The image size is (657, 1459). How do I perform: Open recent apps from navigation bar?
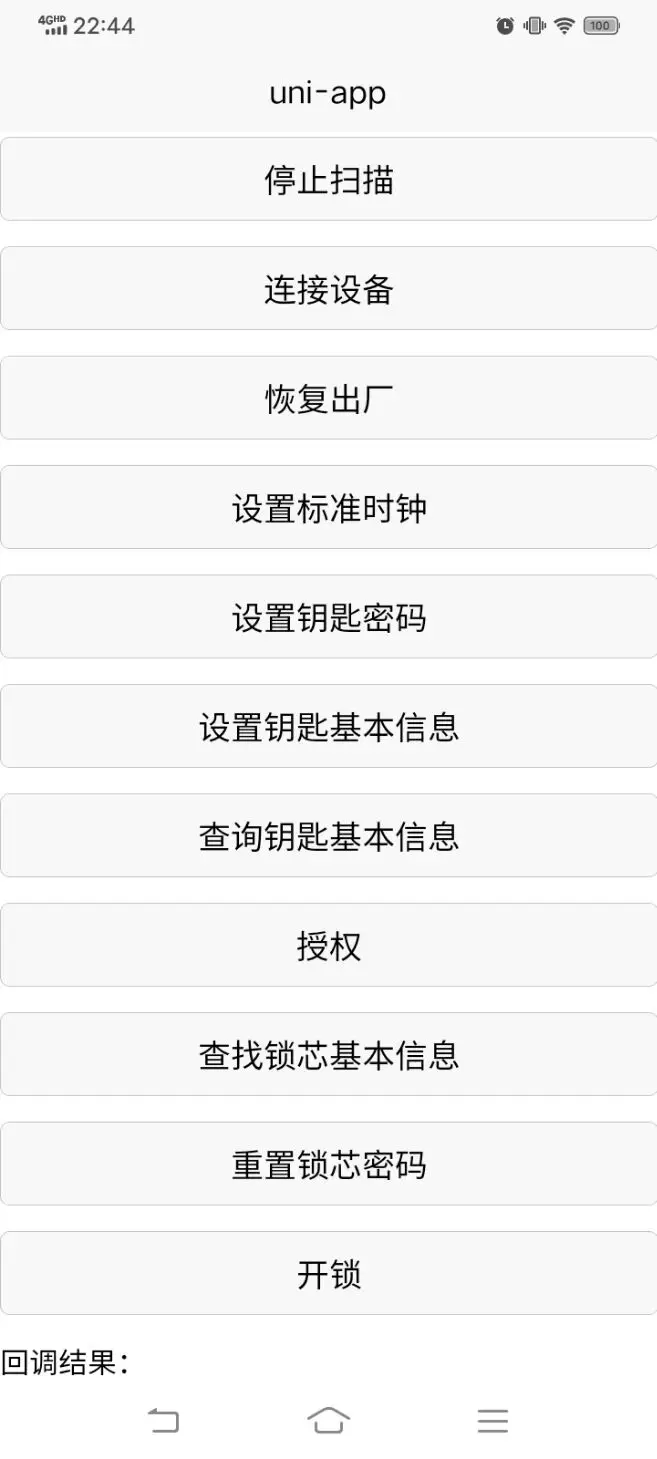(x=492, y=1420)
